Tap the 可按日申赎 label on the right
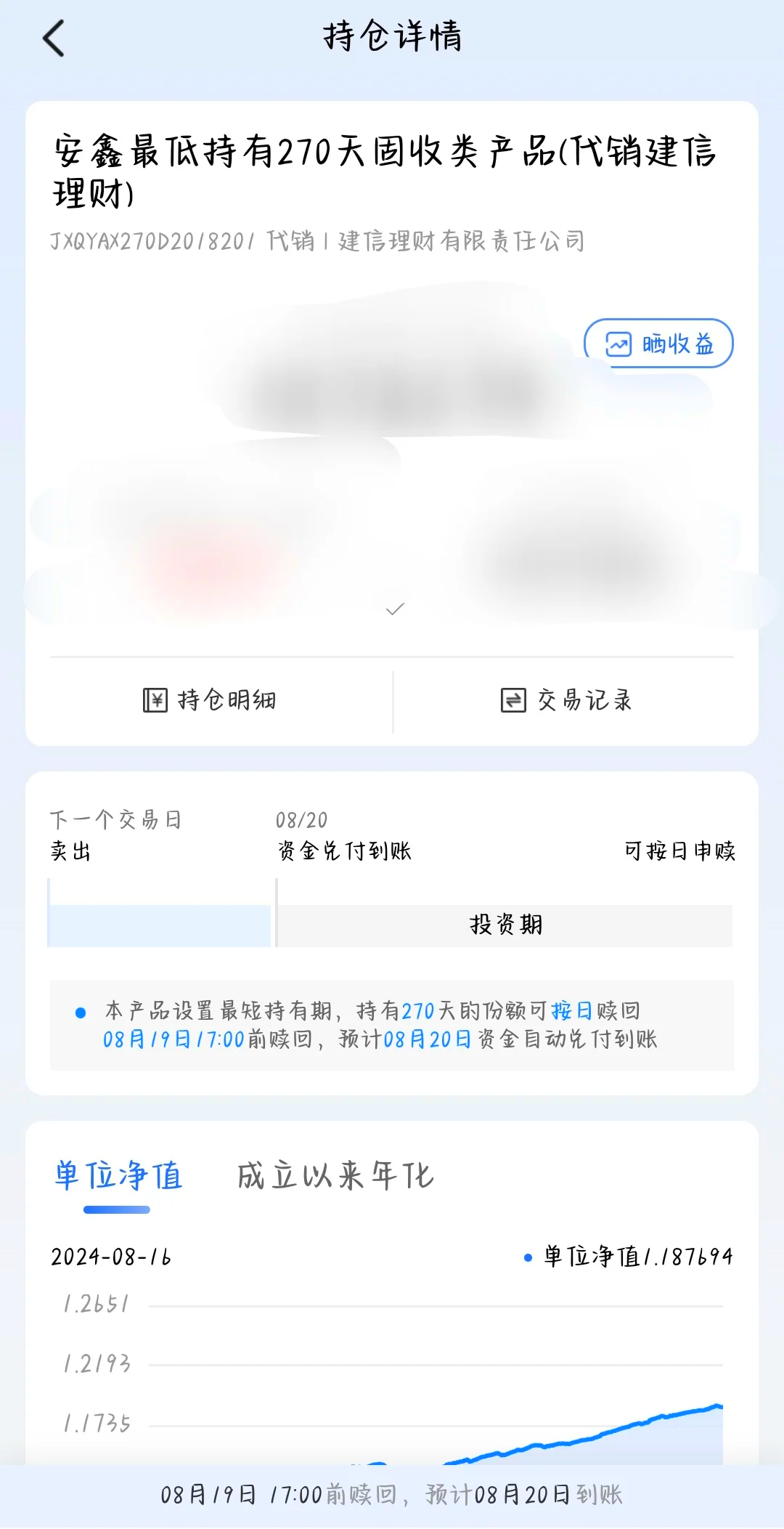Image resolution: width=784 pixels, height=1529 pixels. [x=679, y=851]
